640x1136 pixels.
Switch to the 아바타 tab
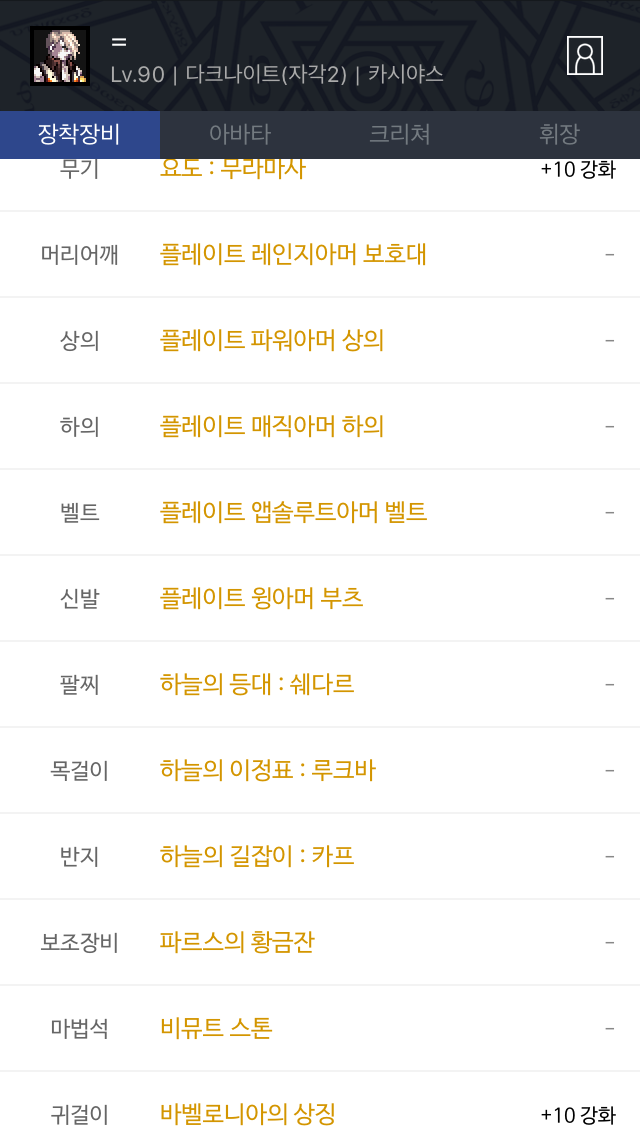point(240,134)
